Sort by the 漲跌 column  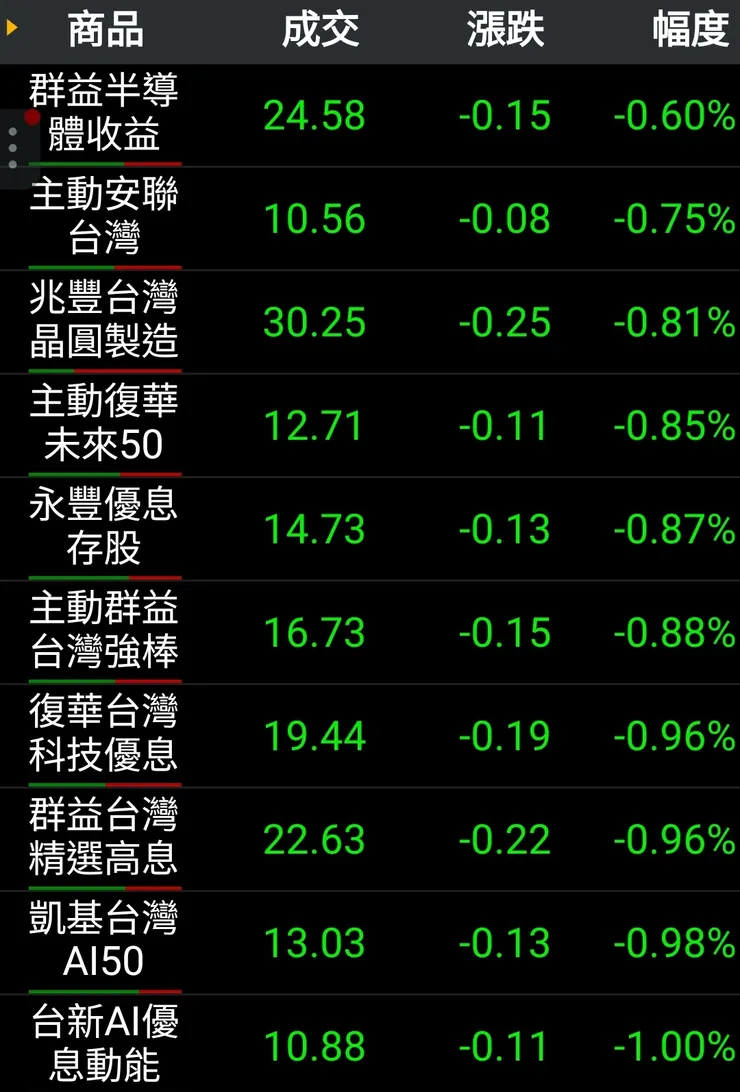click(505, 30)
